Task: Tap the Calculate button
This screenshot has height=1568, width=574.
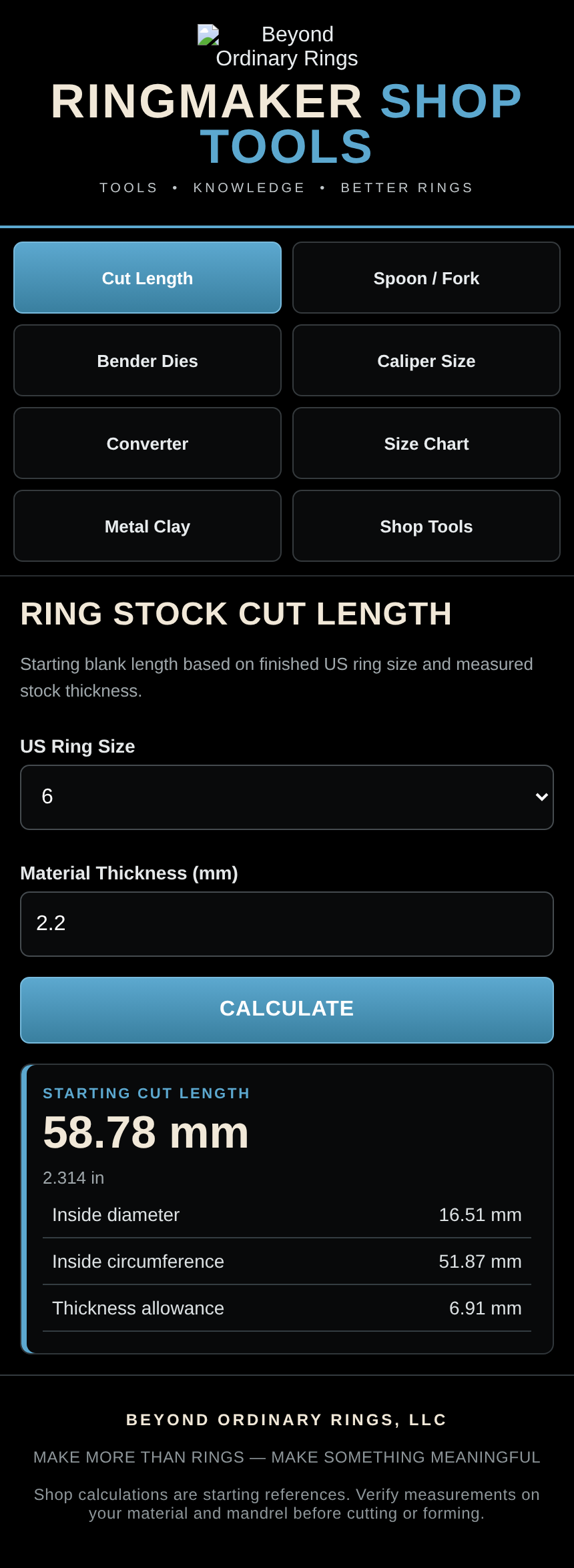Action: pos(287,1010)
